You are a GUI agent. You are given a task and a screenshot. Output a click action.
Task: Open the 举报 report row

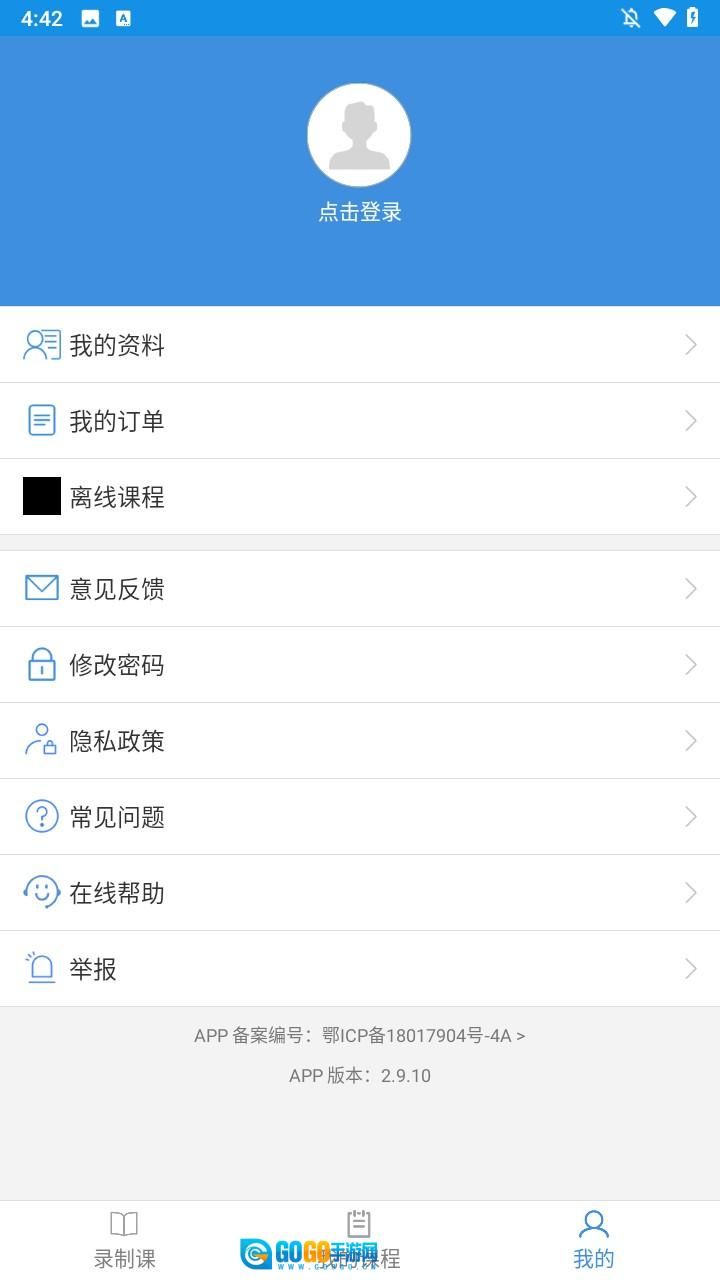point(360,969)
